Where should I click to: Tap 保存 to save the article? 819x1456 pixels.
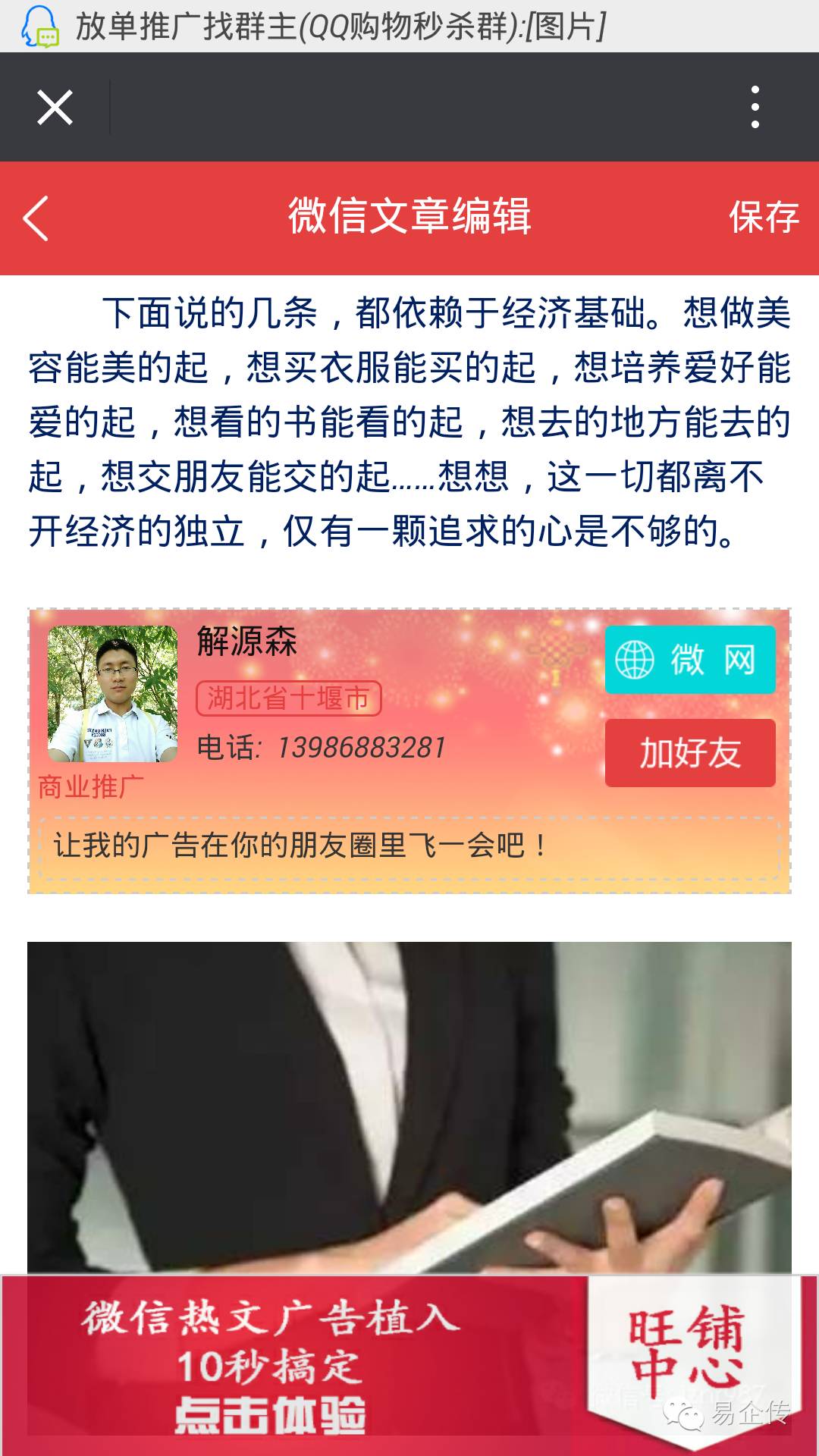(x=763, y=218)
